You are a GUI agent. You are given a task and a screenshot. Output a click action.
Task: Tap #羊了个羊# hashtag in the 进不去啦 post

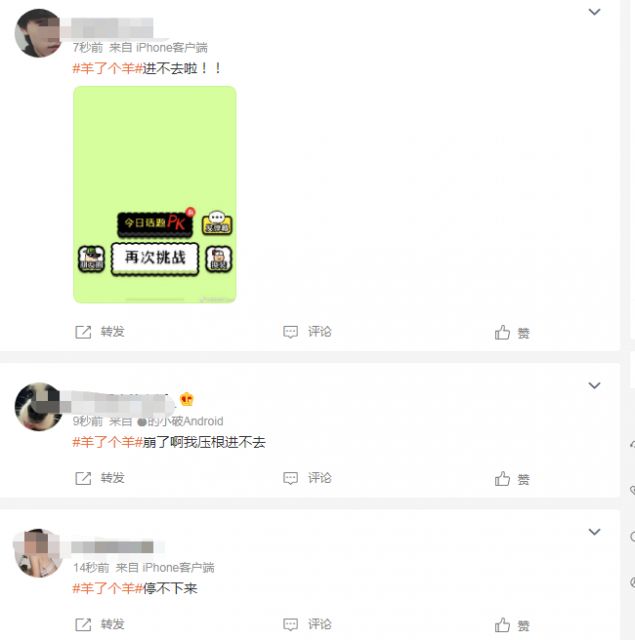pos(108,68)
